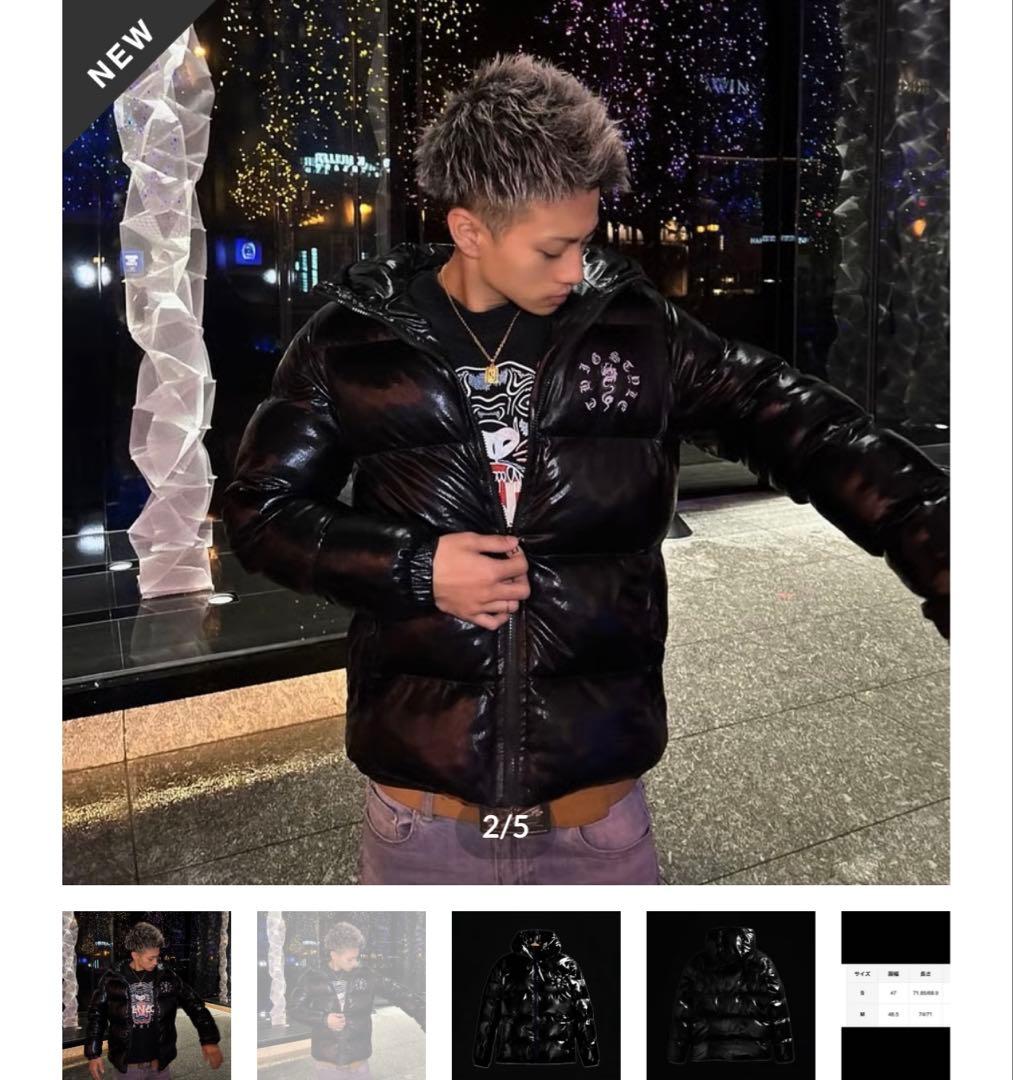Open the size chart thumbnail
The image size is (1013, 1080).
[x=895, y=995]
